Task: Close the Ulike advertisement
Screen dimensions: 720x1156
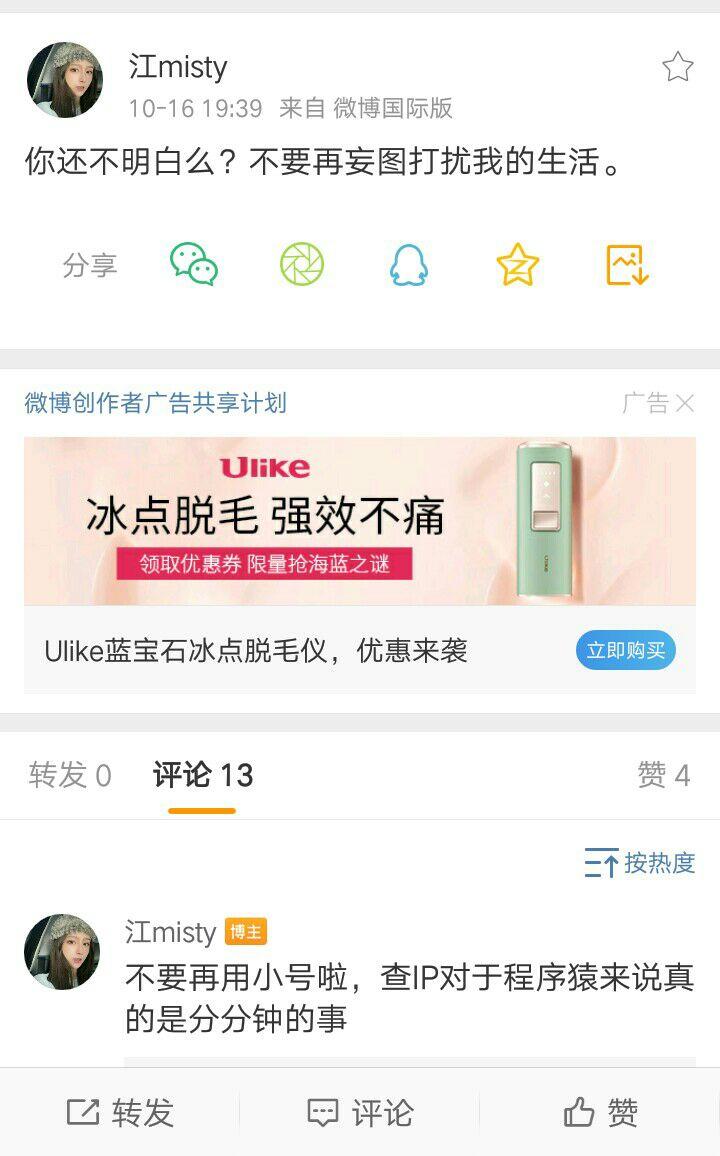Action: [x=682, y=403]
